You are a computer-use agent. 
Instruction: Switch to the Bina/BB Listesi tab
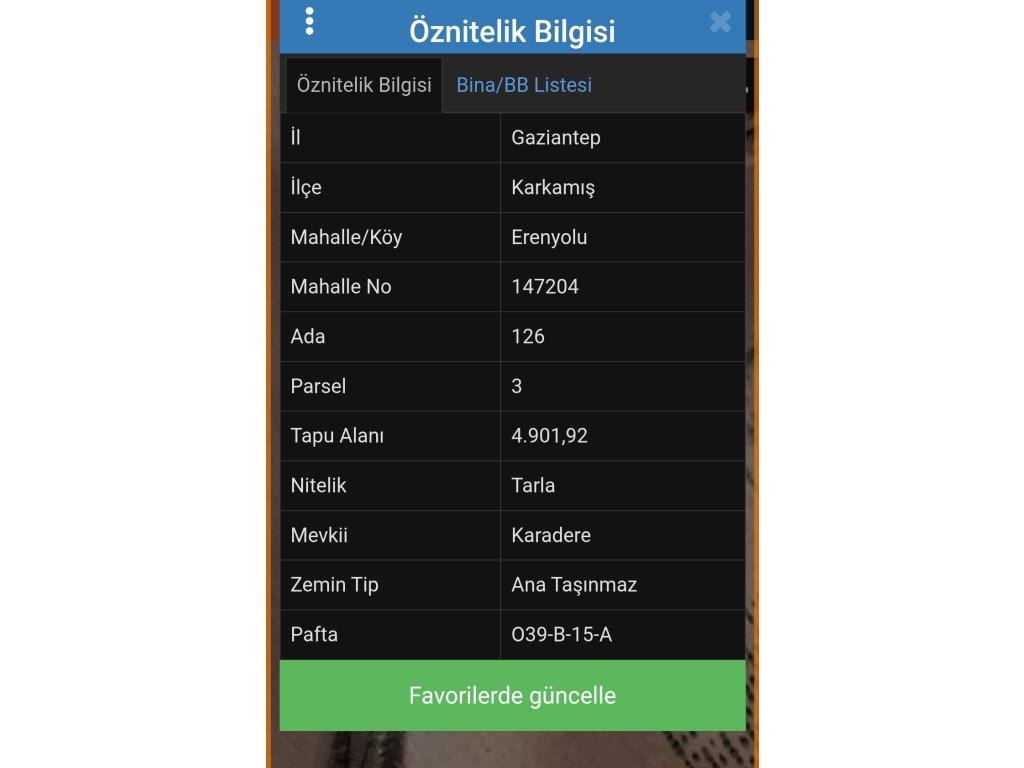524,85
